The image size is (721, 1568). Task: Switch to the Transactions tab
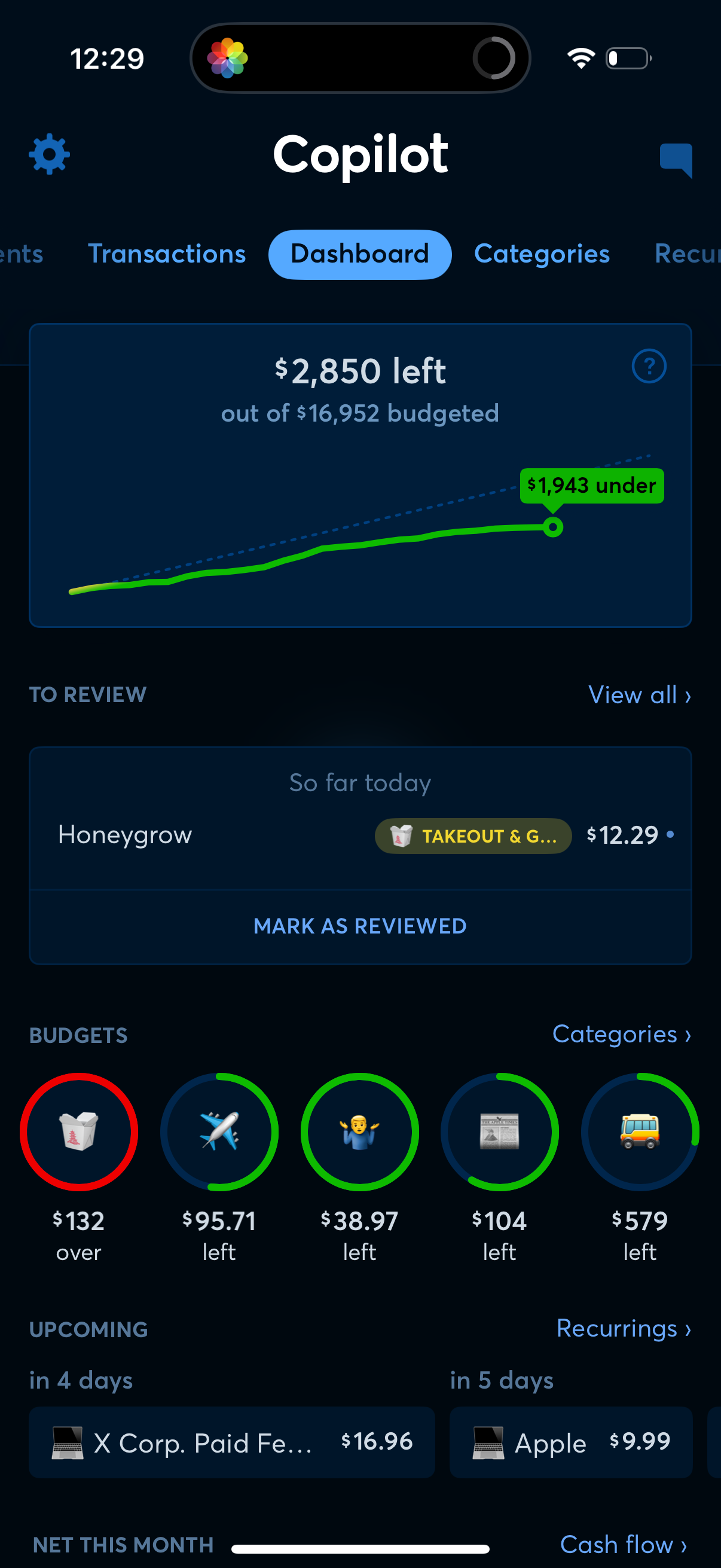click(167, 254)
